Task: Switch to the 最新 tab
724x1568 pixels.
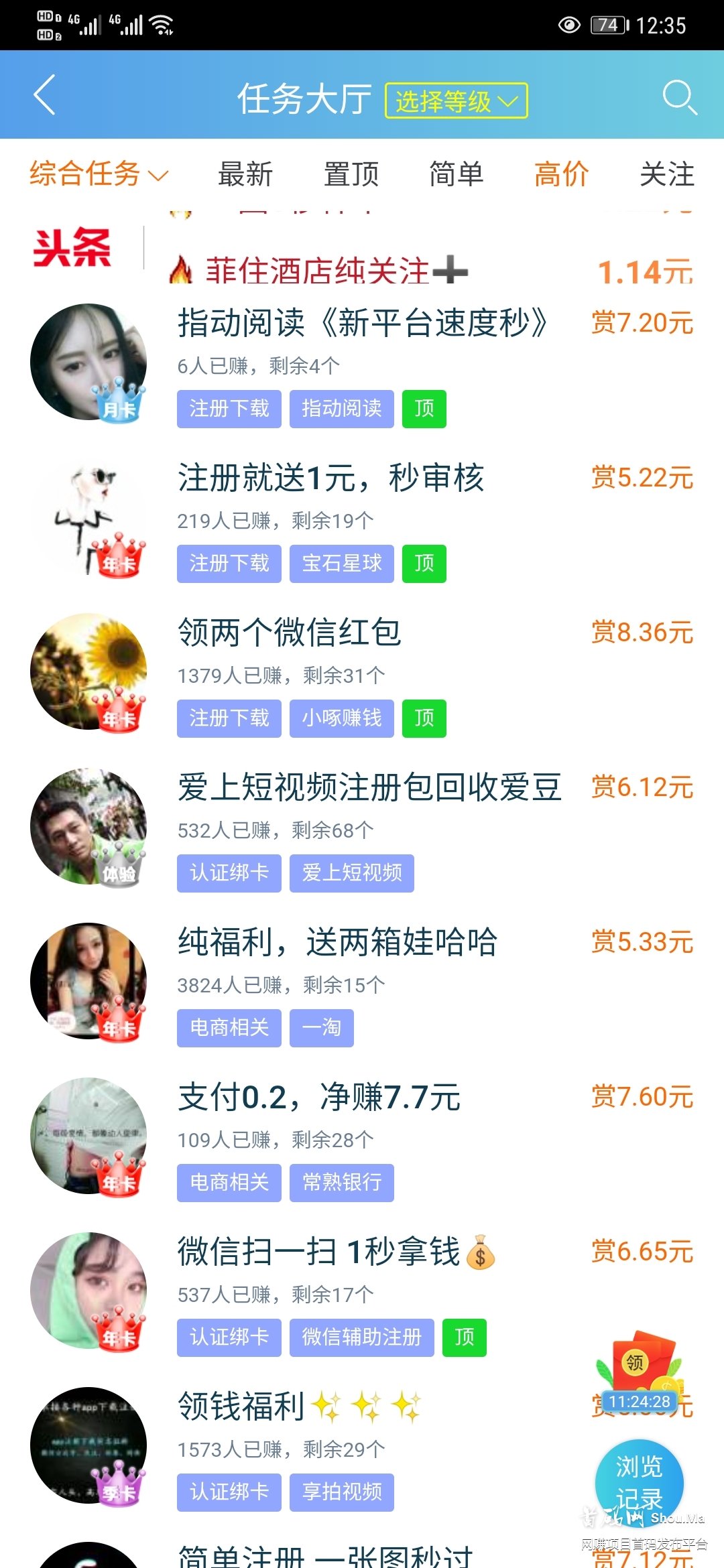Action: (x=245, y=174)
